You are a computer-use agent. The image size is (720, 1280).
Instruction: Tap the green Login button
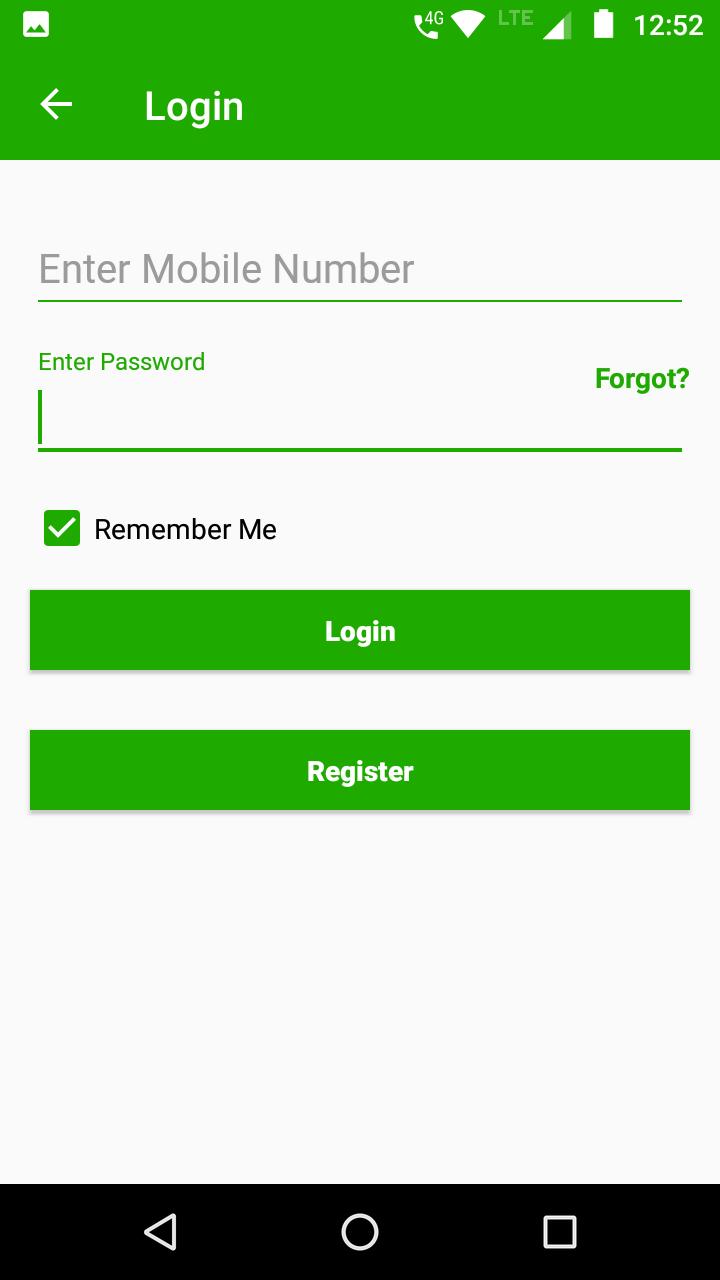pyautogui.click(x=360, y=630)
